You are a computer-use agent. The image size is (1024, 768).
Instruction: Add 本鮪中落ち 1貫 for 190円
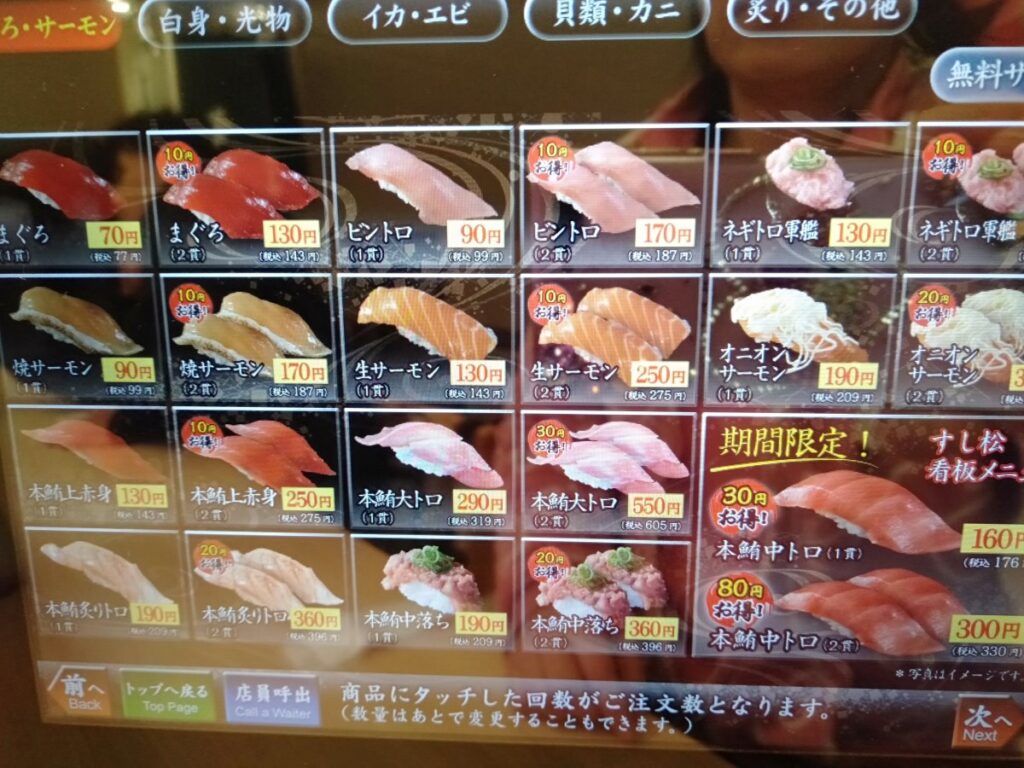(x=432, y=592)
